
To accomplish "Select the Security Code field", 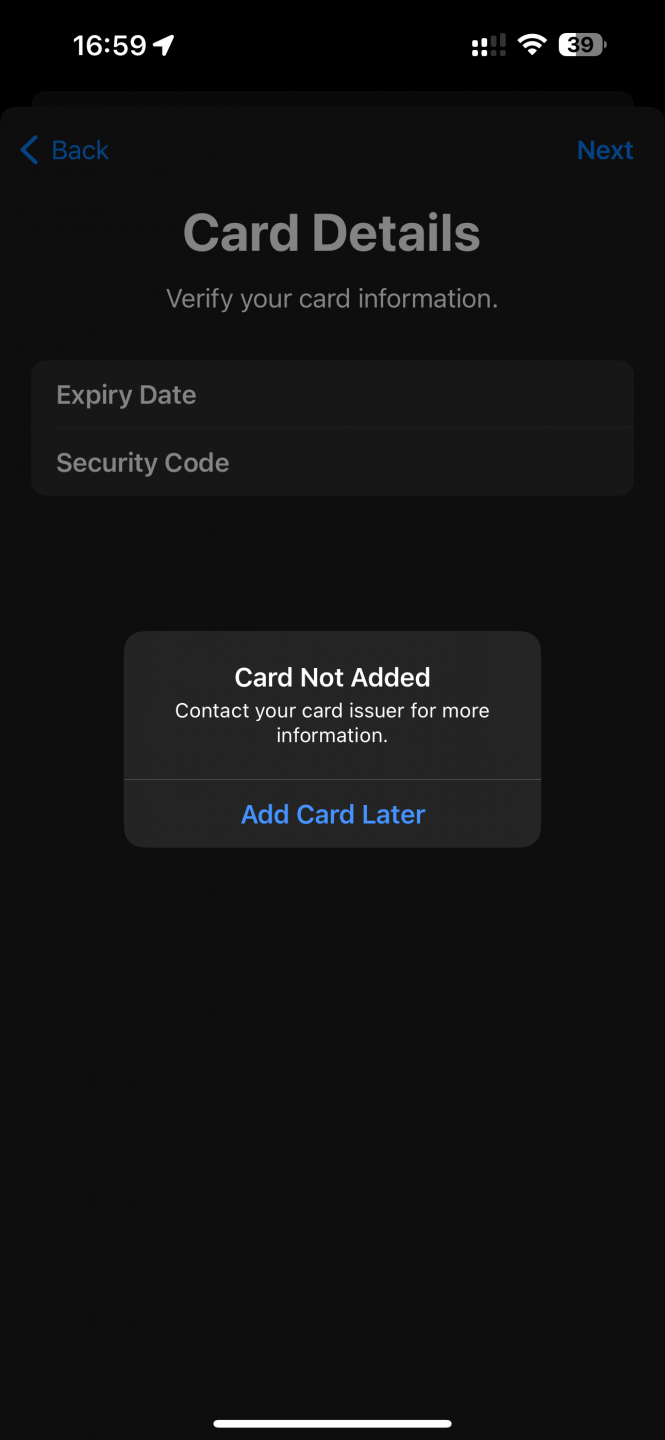I will [332, 462].
